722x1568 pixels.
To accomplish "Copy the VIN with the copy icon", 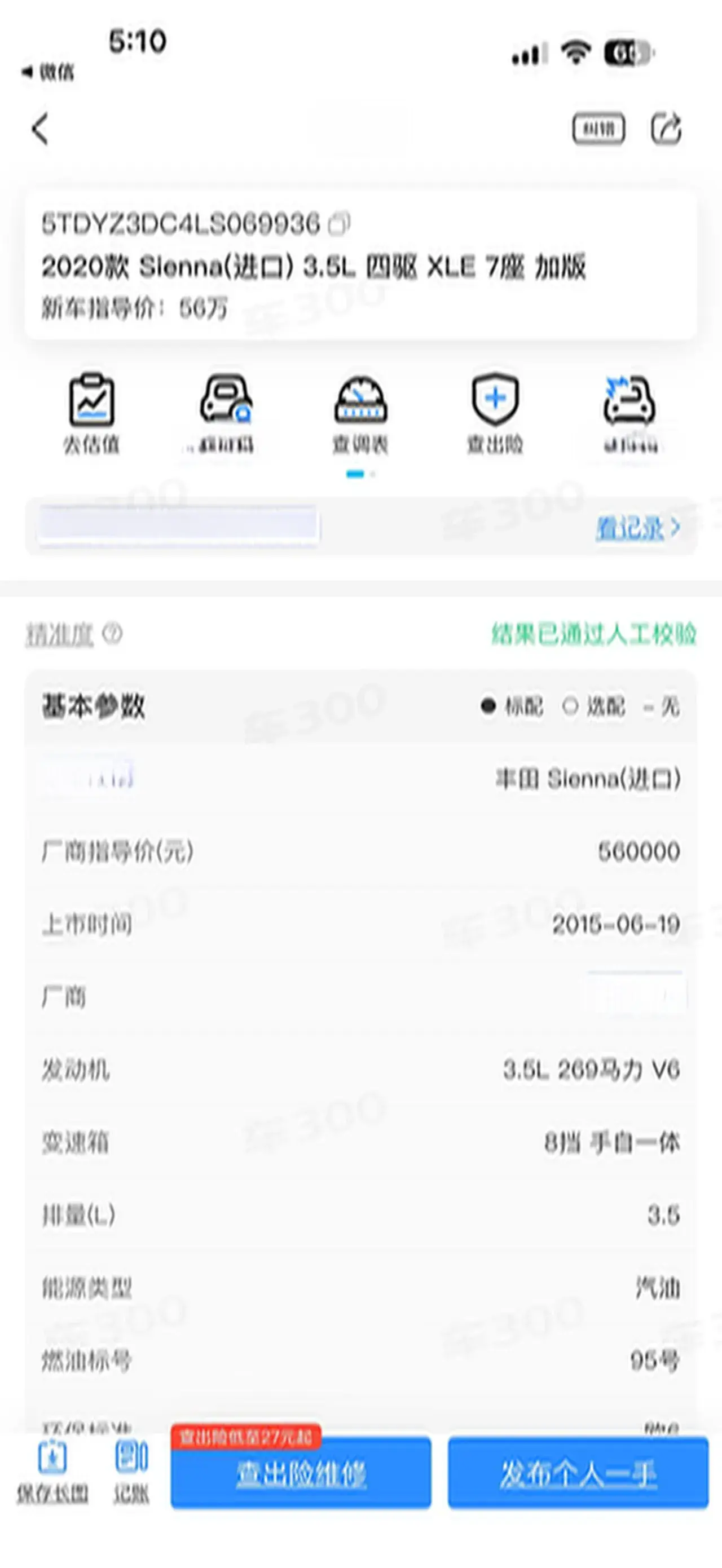I will [339, 224].
